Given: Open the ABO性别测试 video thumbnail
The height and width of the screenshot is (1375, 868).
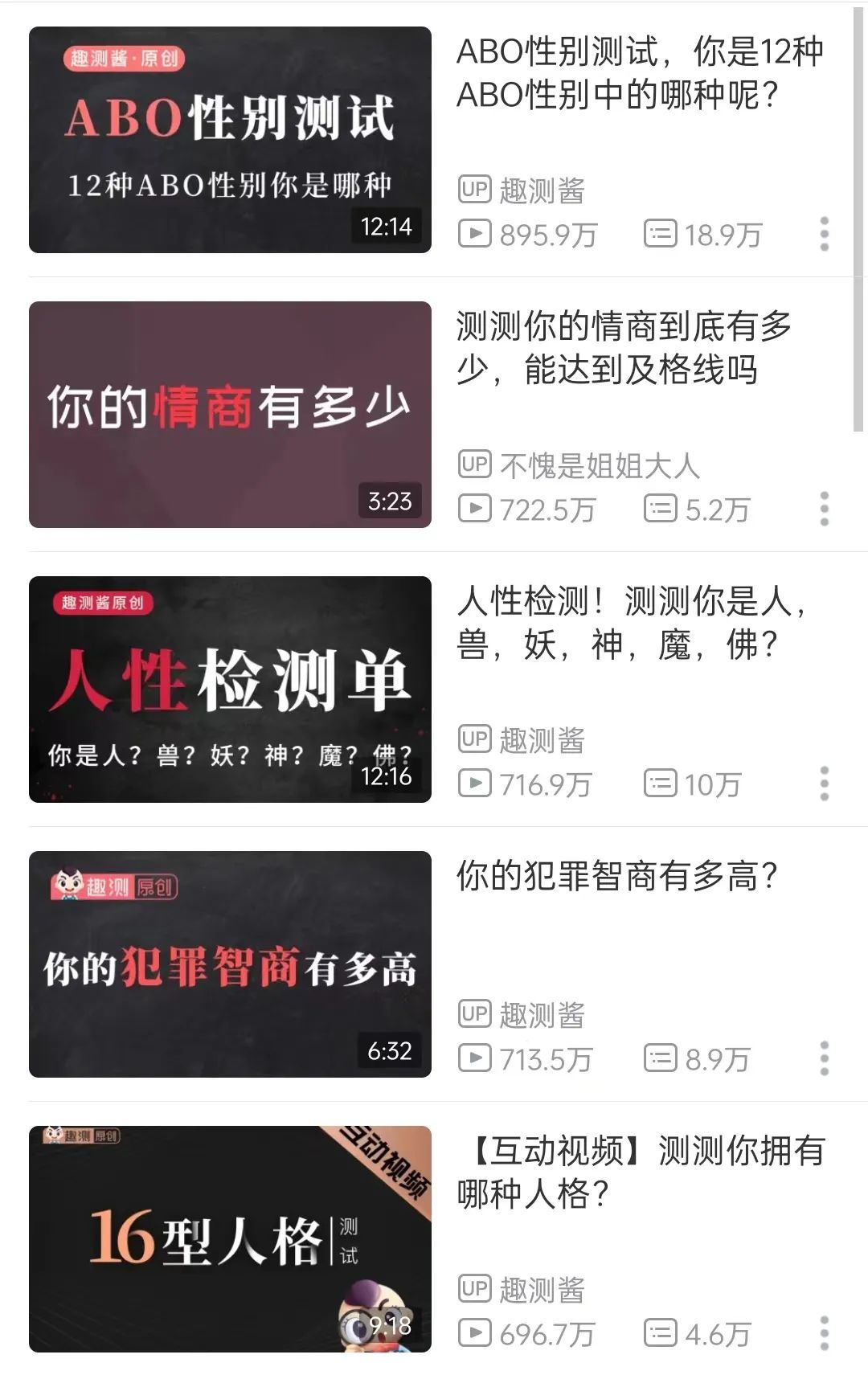Looking at the screenshot, I should click(x=230, y=140).
